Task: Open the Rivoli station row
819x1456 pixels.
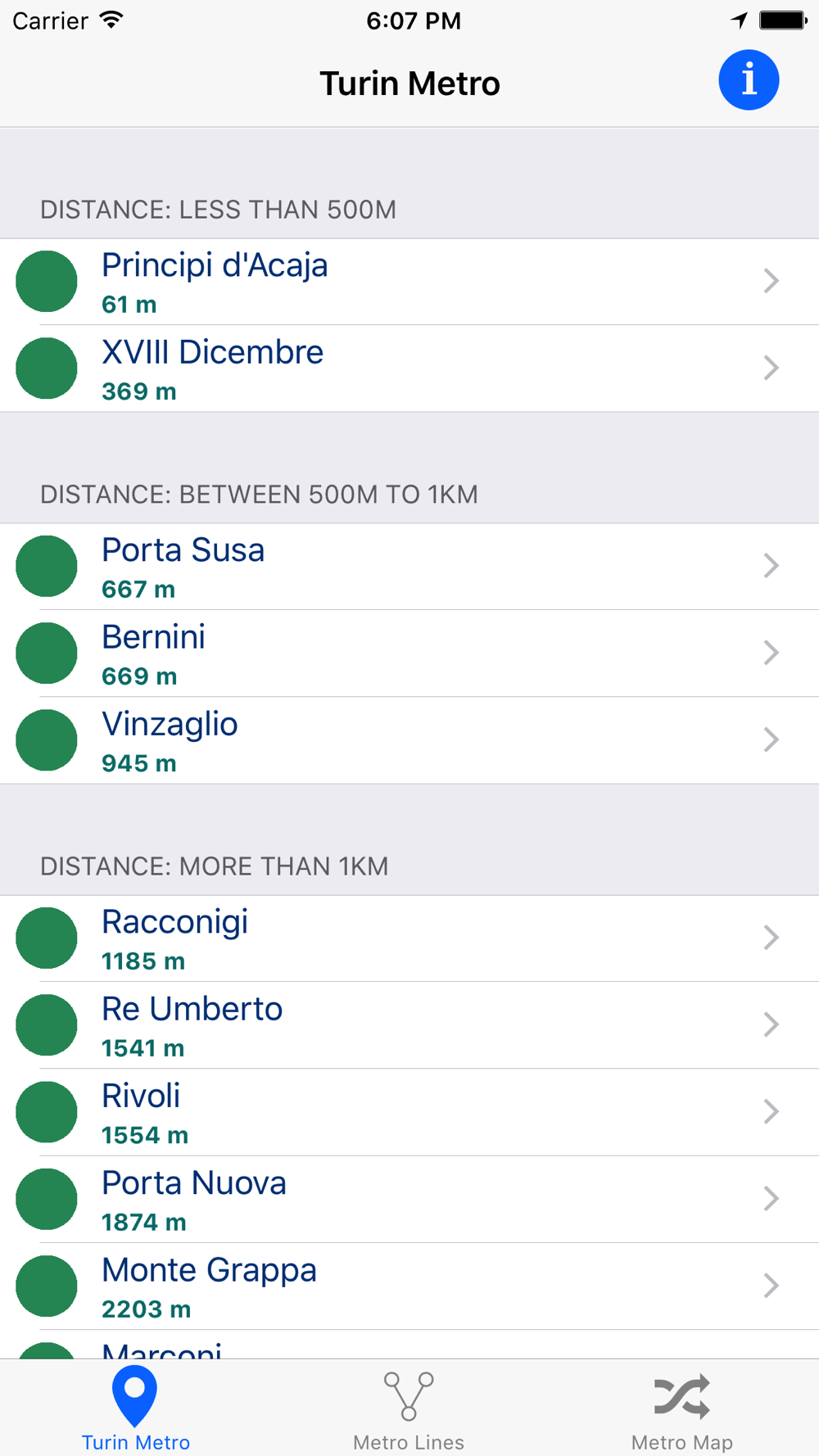Action: pos(409,1112)
